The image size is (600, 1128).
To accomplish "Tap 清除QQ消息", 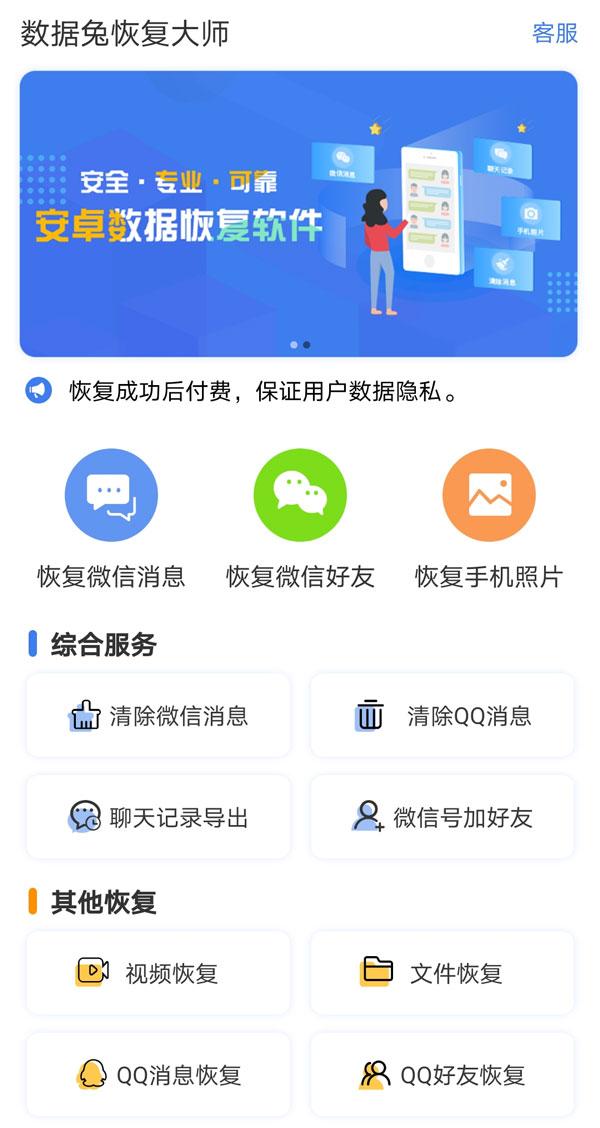I will tap(442, 715).
